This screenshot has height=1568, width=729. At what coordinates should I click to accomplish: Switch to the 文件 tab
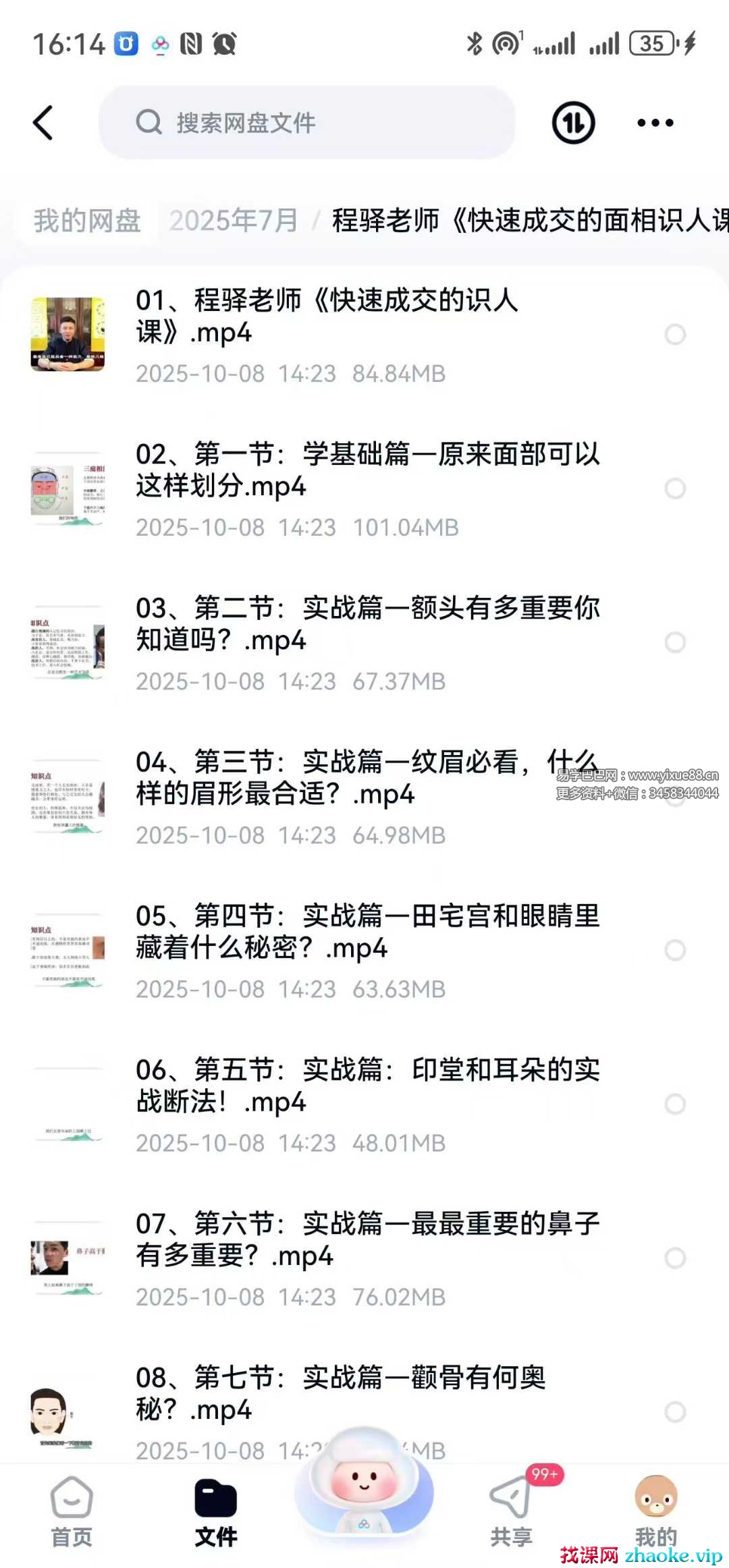click(216, 1511)
